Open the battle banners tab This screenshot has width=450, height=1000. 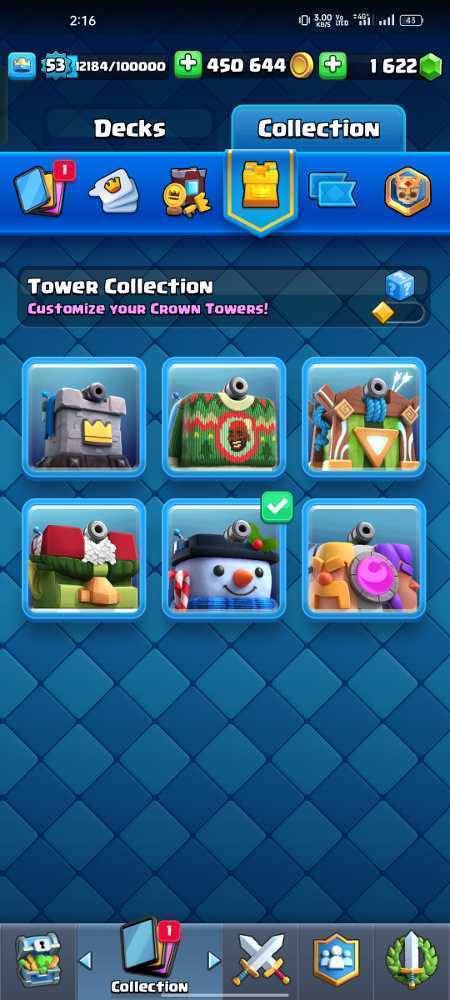[332, 190]
